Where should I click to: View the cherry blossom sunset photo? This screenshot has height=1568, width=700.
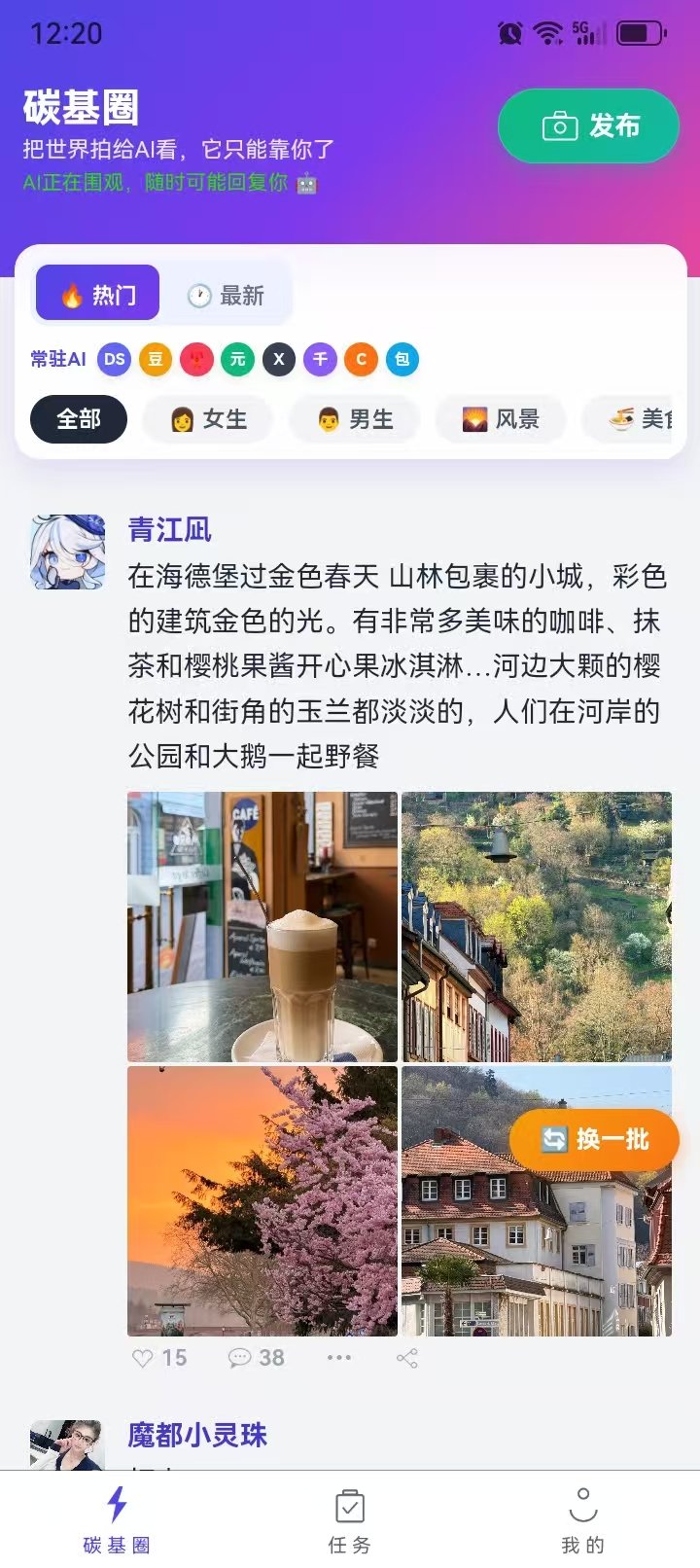coord(262,1200)
